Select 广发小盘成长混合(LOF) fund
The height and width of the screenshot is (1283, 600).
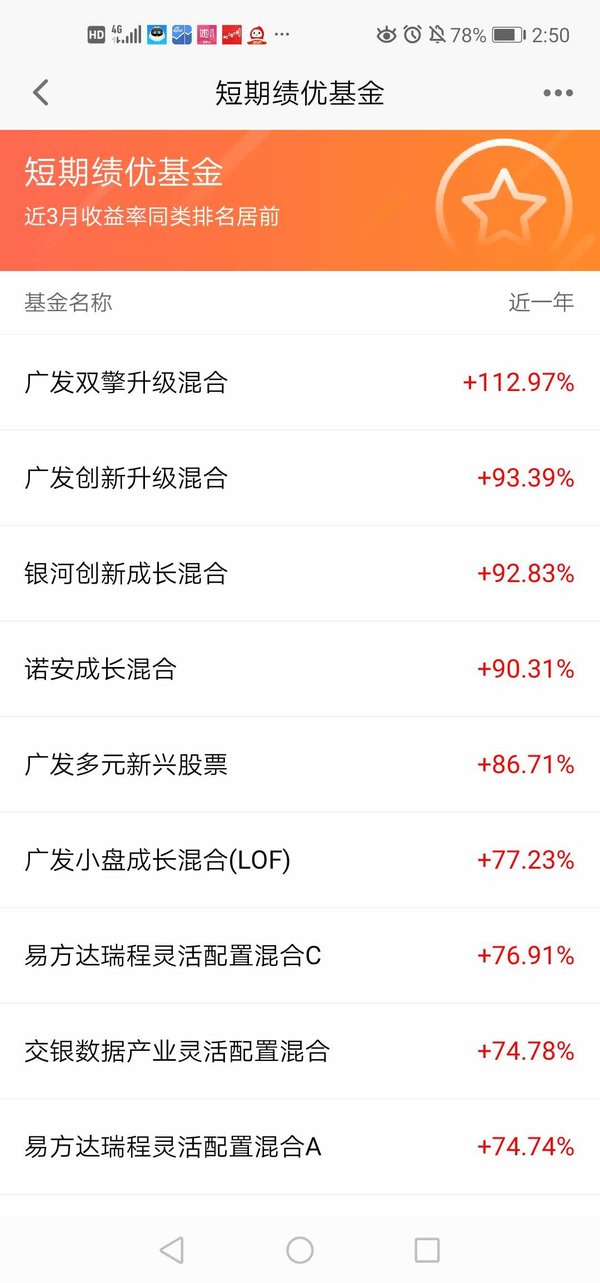click(300, 860)
